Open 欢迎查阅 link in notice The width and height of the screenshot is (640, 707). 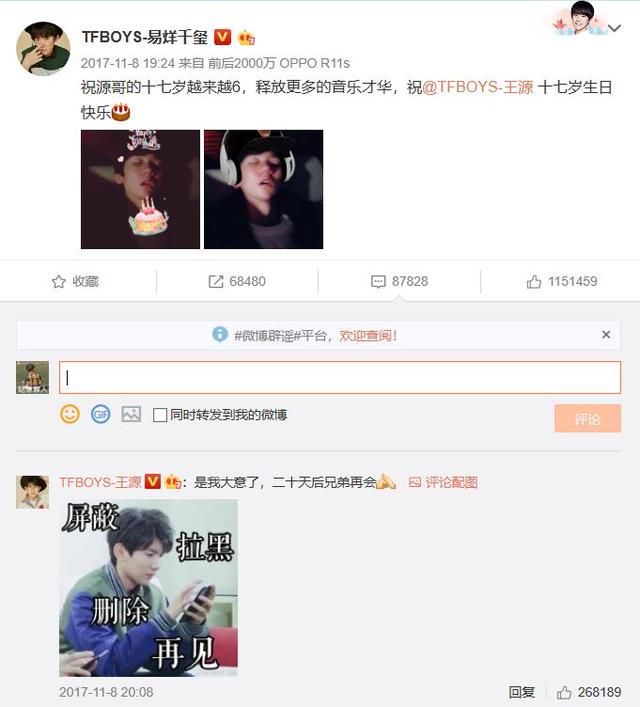368,336
